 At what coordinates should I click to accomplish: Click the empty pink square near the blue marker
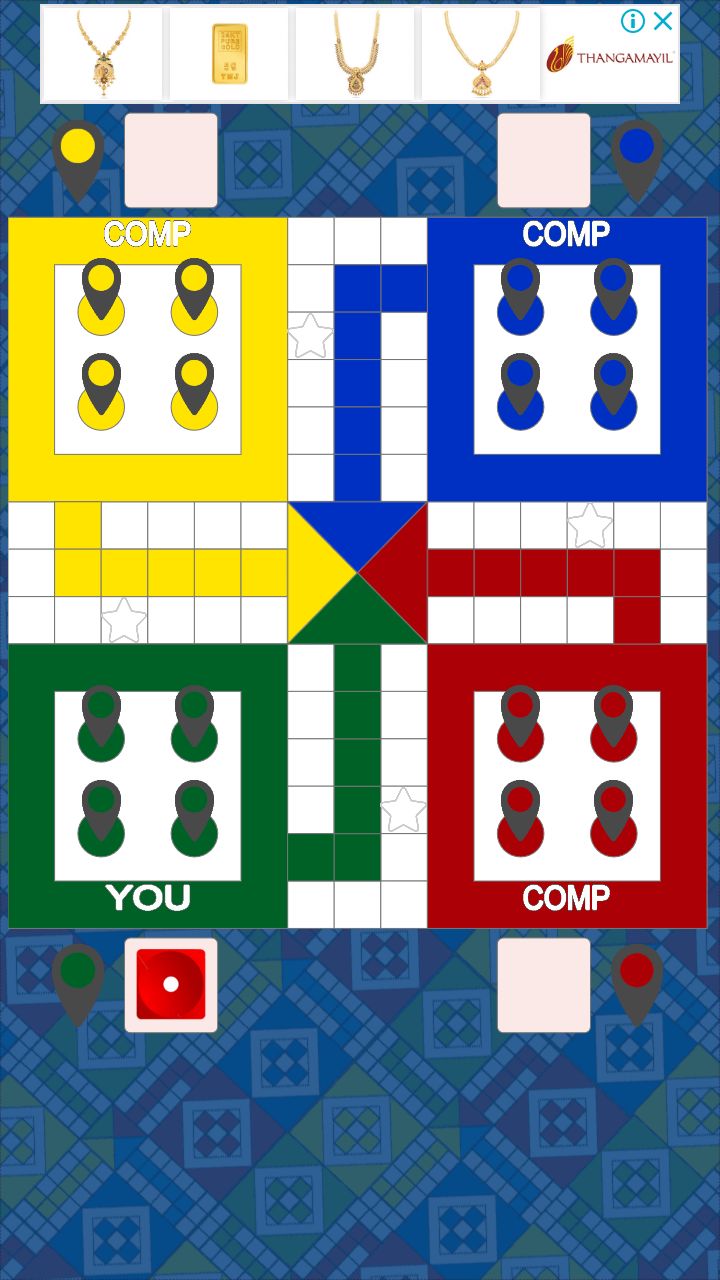click(x=543, y=160)
